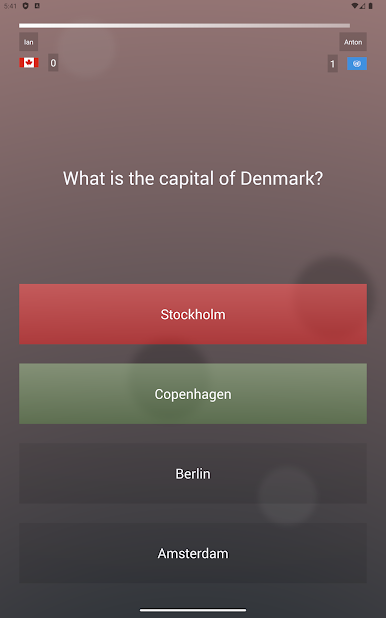386x618 pixels.
Task: Select the Stockholm answer
Action: [x=193, y=314]
